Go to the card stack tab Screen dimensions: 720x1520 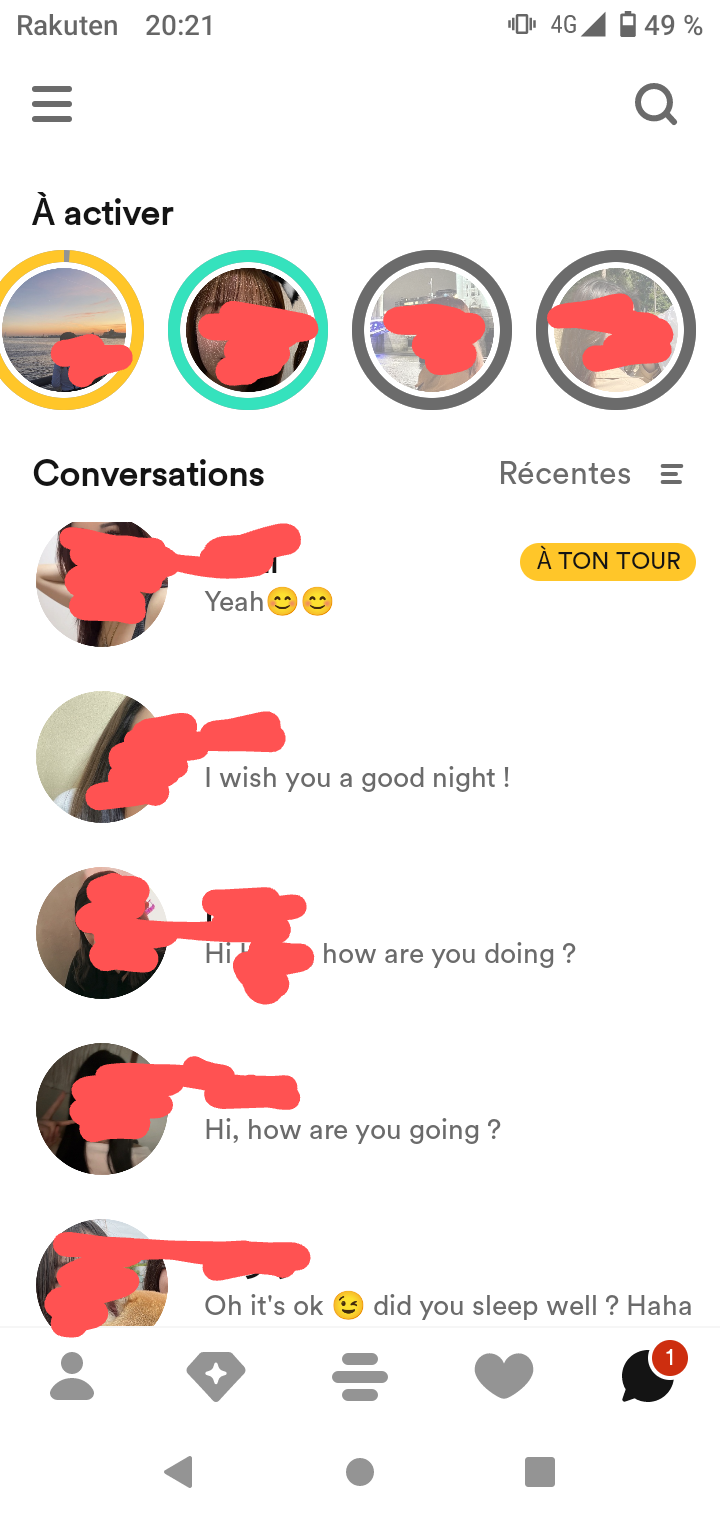pos(360,1376)
